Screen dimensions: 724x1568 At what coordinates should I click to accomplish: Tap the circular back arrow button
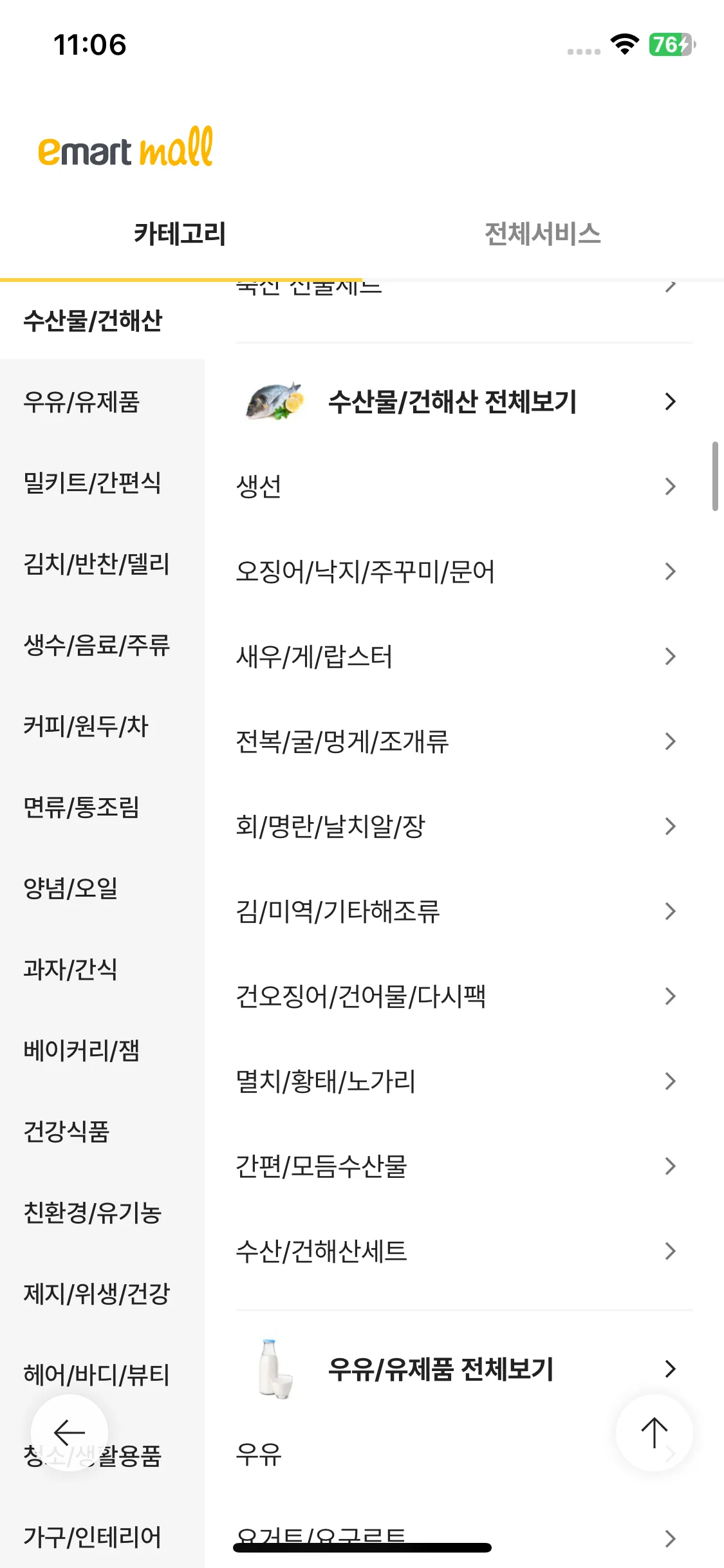pyautogui.click(x=69, y=1433)
